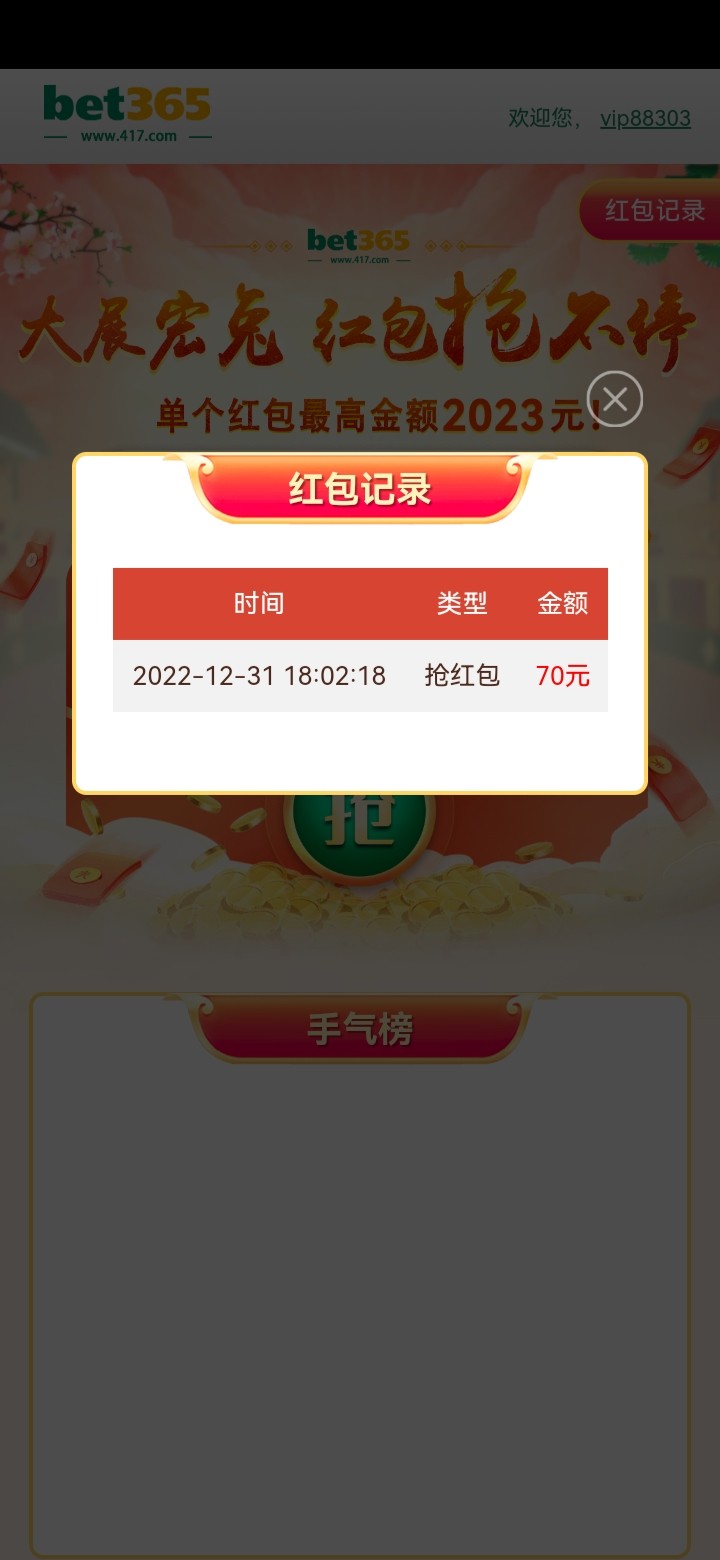This screenshot has width=720, height=1560.
Task: Close the 红包记录 dialog
Action: click(x=614, y=399)
